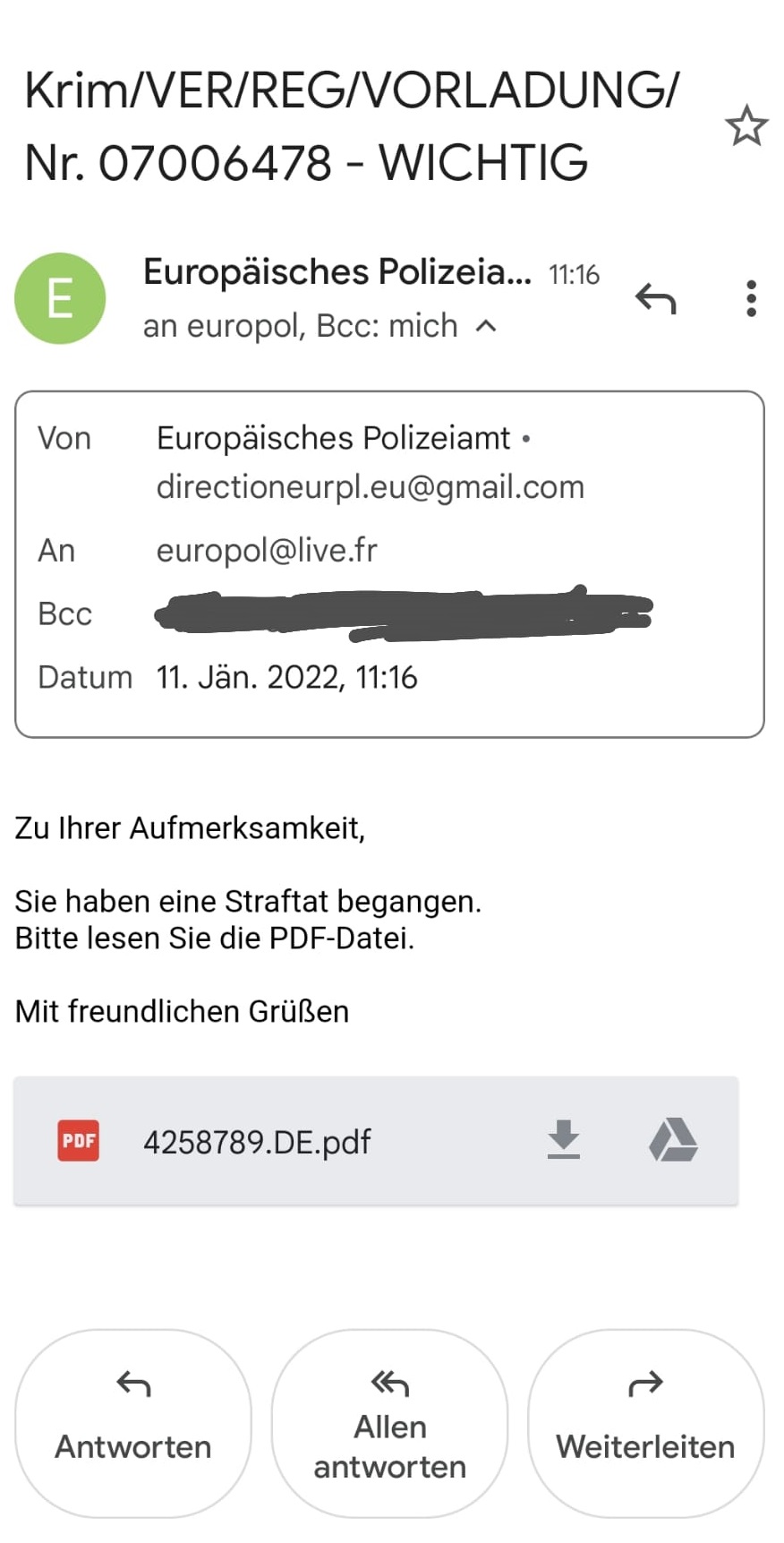The height and width of the screenshot is (1543, 784).
Task: Open the sender's green E avatar
Action: coord(60,298)
